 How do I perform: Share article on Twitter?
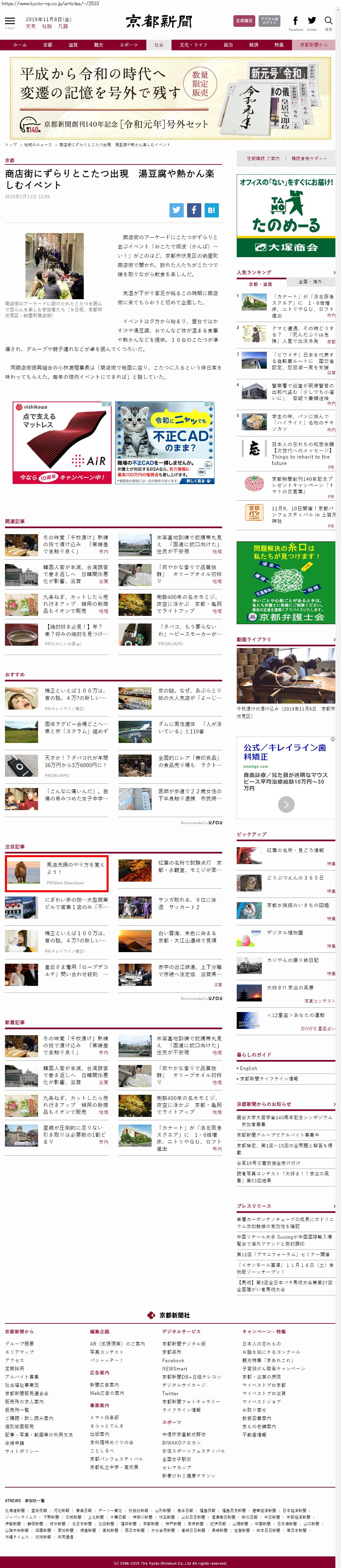click(x=176, y=210)
